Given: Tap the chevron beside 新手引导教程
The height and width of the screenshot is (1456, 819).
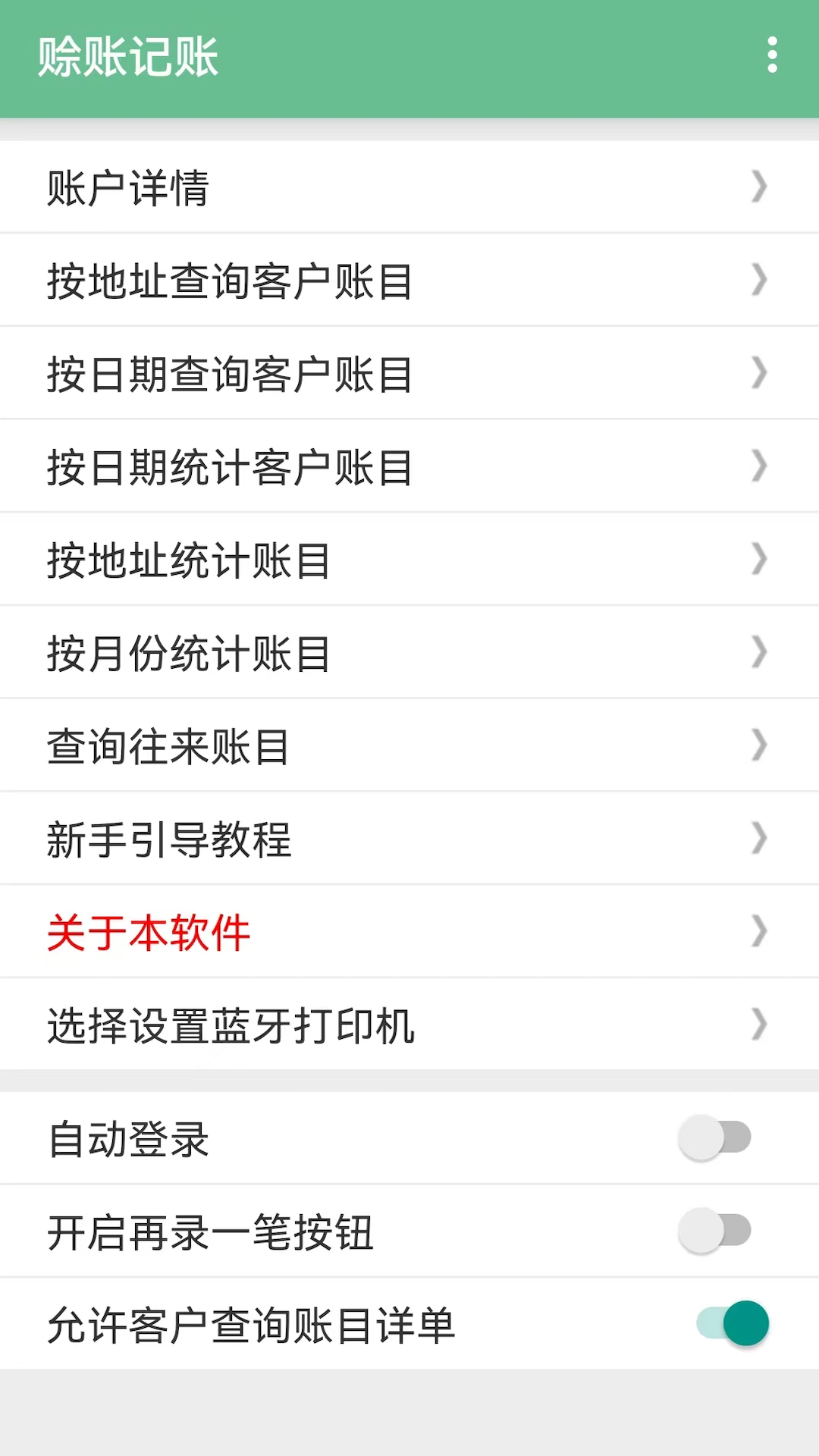Looking at the screenshot, I should coord(758,839).
